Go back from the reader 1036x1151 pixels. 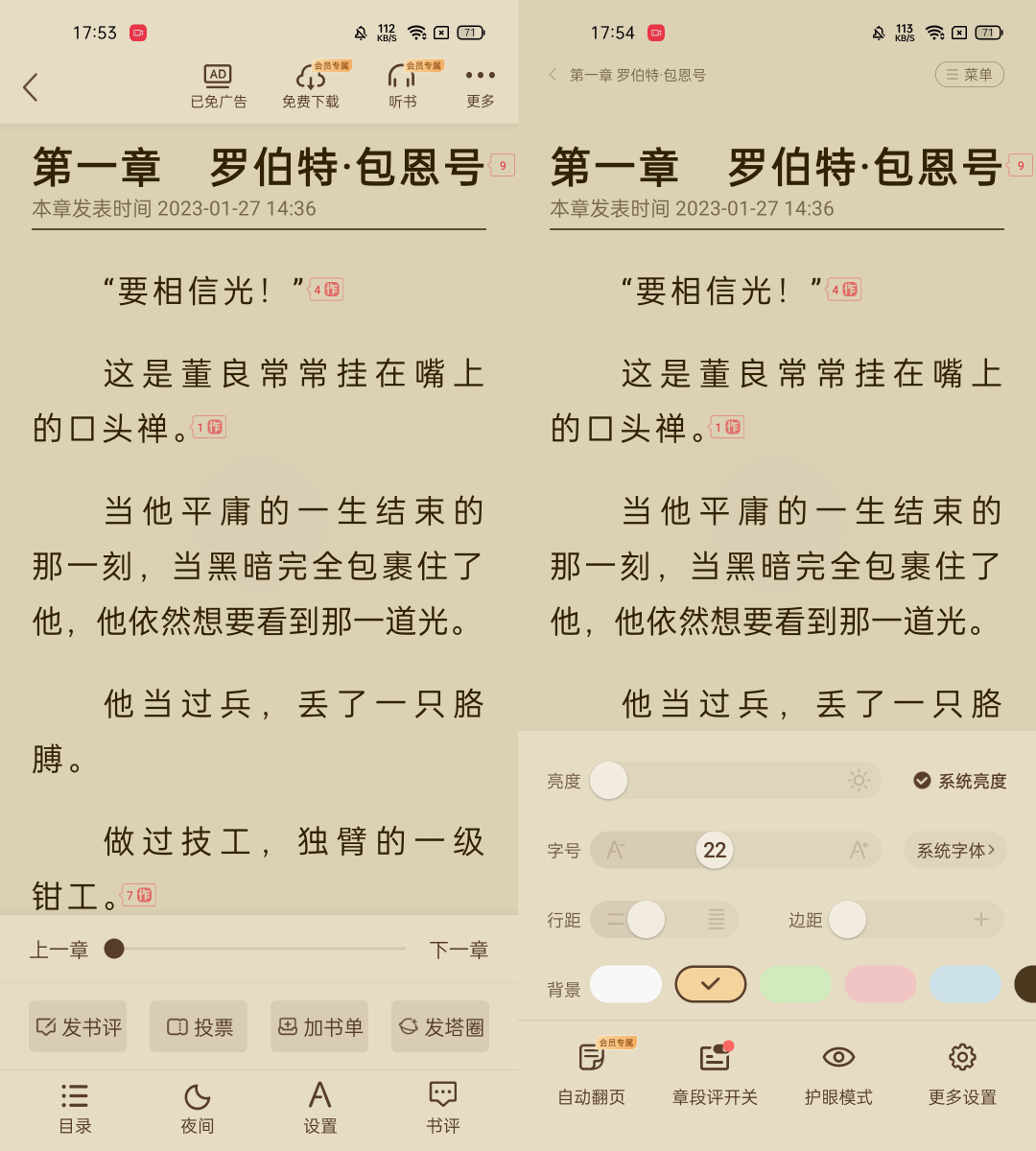pyautogui.click(x=31, y=87)
